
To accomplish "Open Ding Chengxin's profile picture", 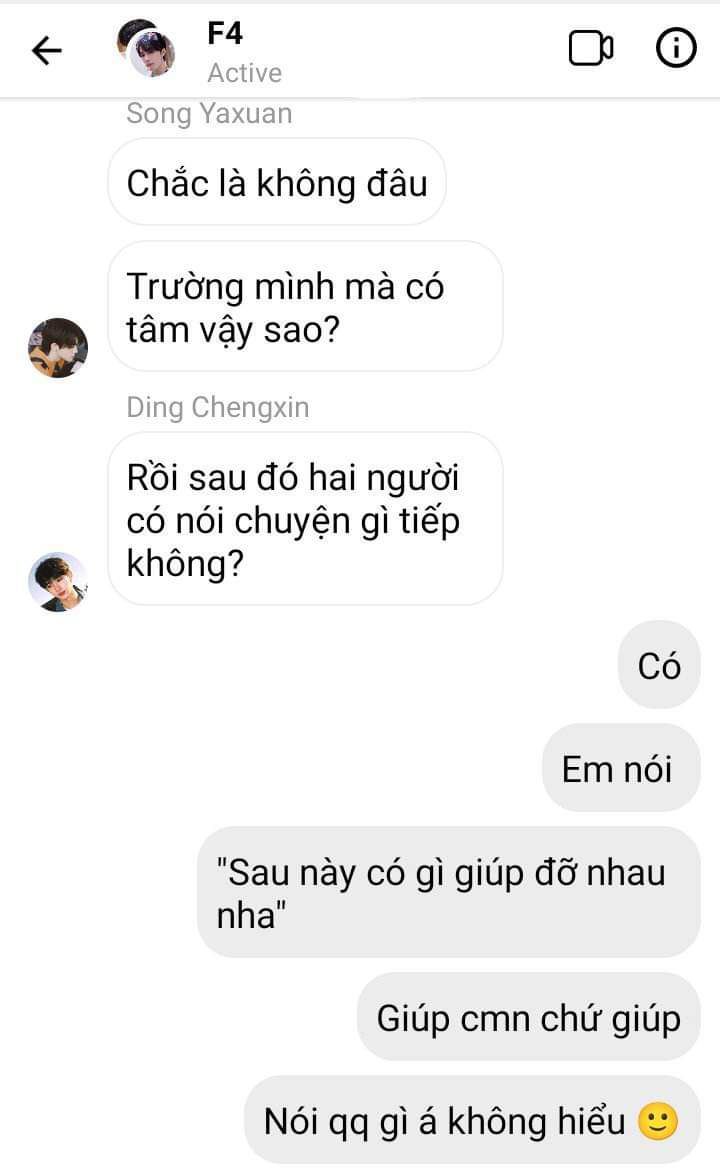I will pyautogui.click(x=58, y=581).
